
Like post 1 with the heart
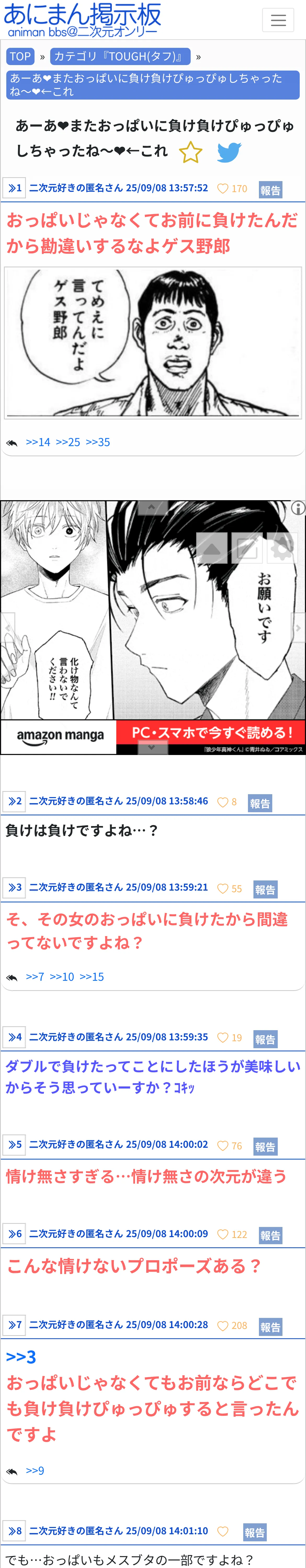223,189
